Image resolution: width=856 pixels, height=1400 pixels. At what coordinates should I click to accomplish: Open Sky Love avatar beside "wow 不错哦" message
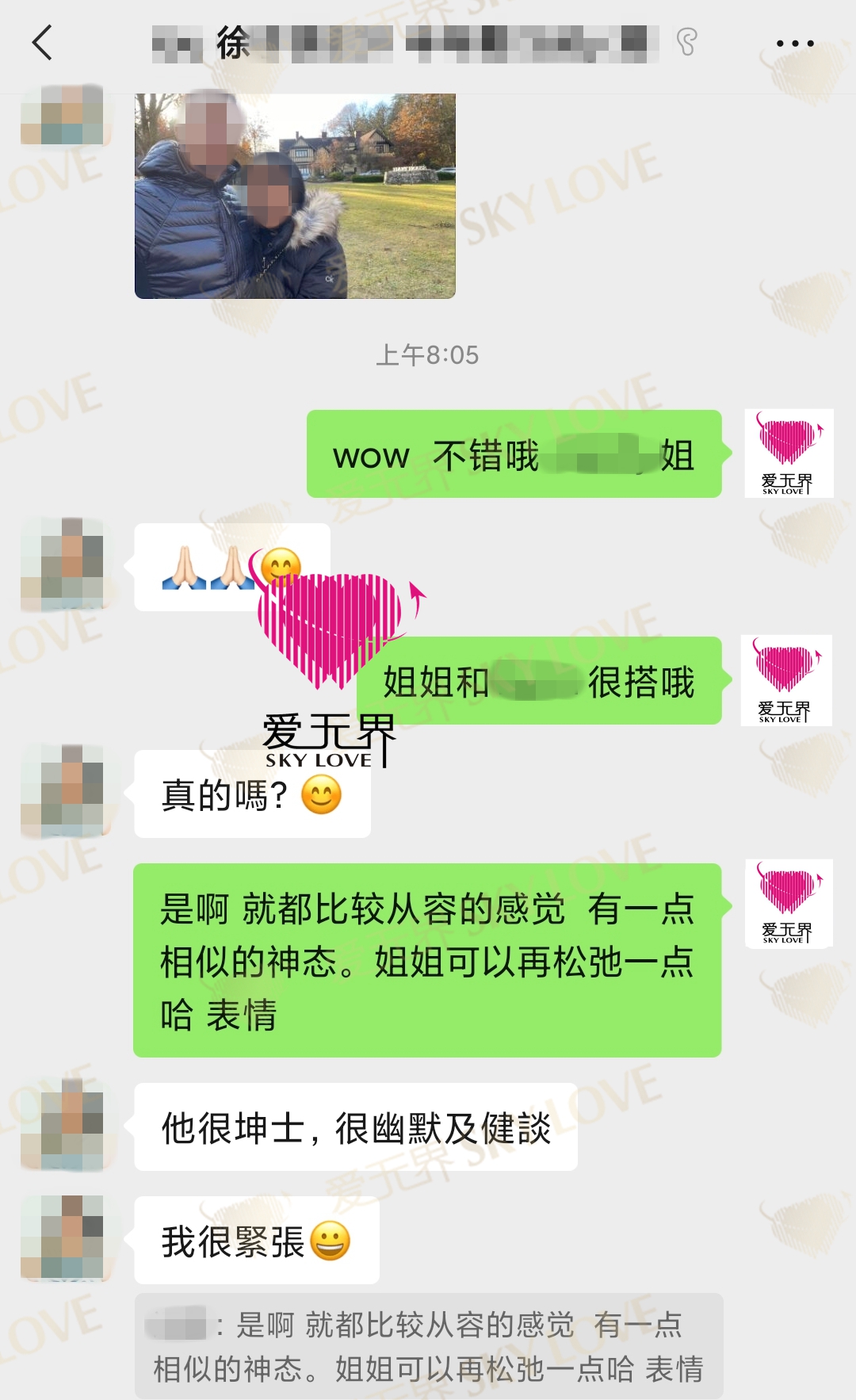pyautogui.click(x=789, y=453)
